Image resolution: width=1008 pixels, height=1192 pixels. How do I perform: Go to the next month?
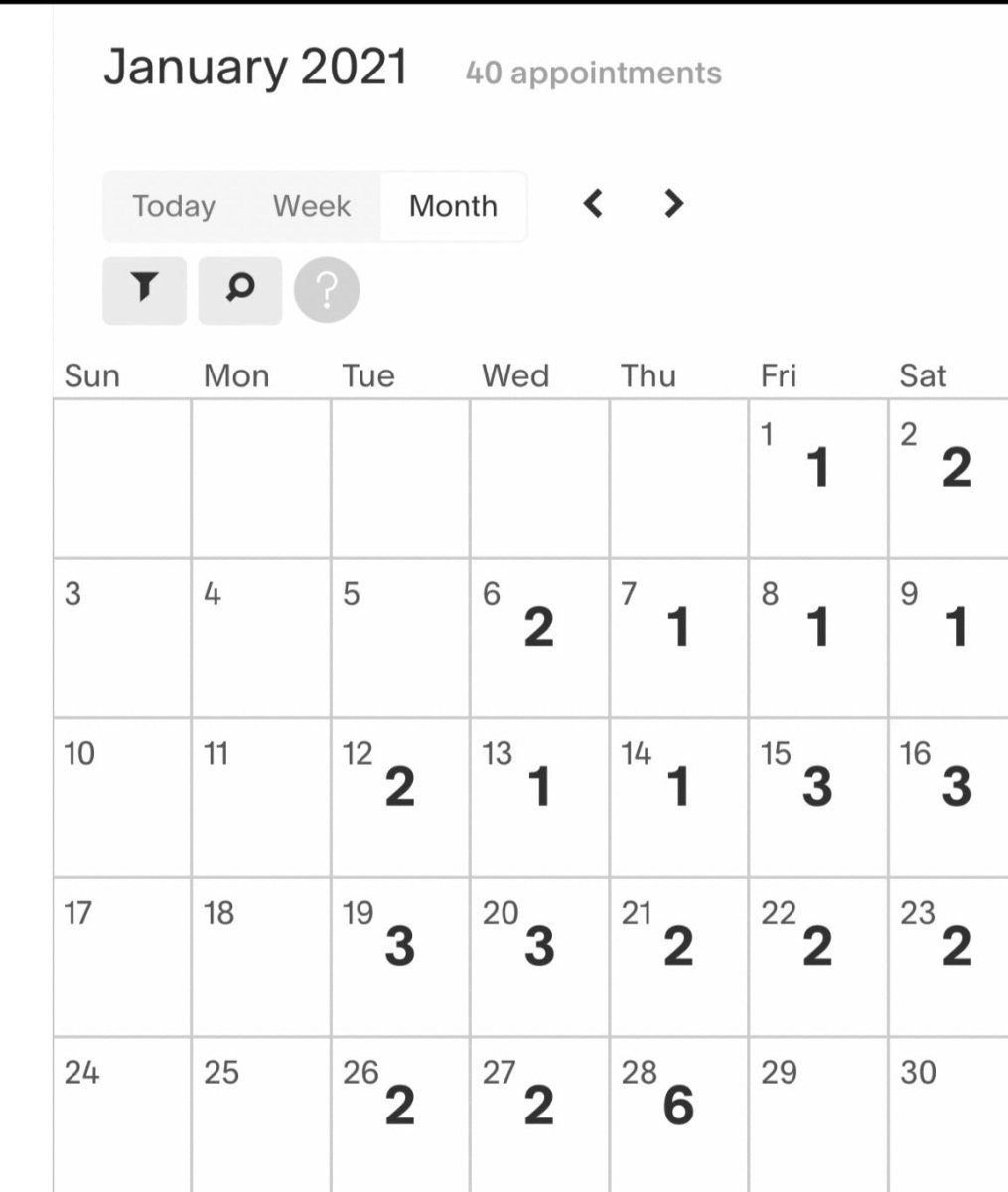tap(674, 204)
